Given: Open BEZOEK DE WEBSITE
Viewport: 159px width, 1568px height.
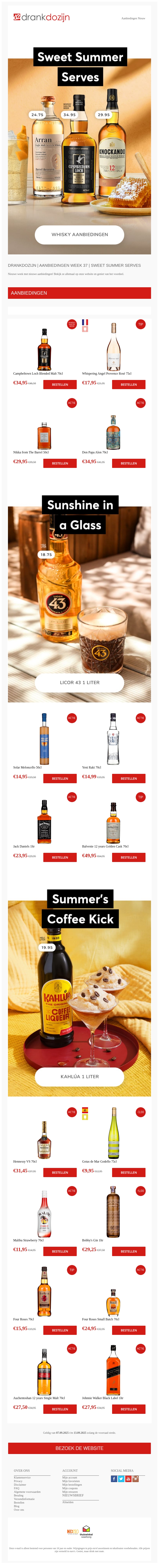Looking at the screenshot, I should [79, 1448].
